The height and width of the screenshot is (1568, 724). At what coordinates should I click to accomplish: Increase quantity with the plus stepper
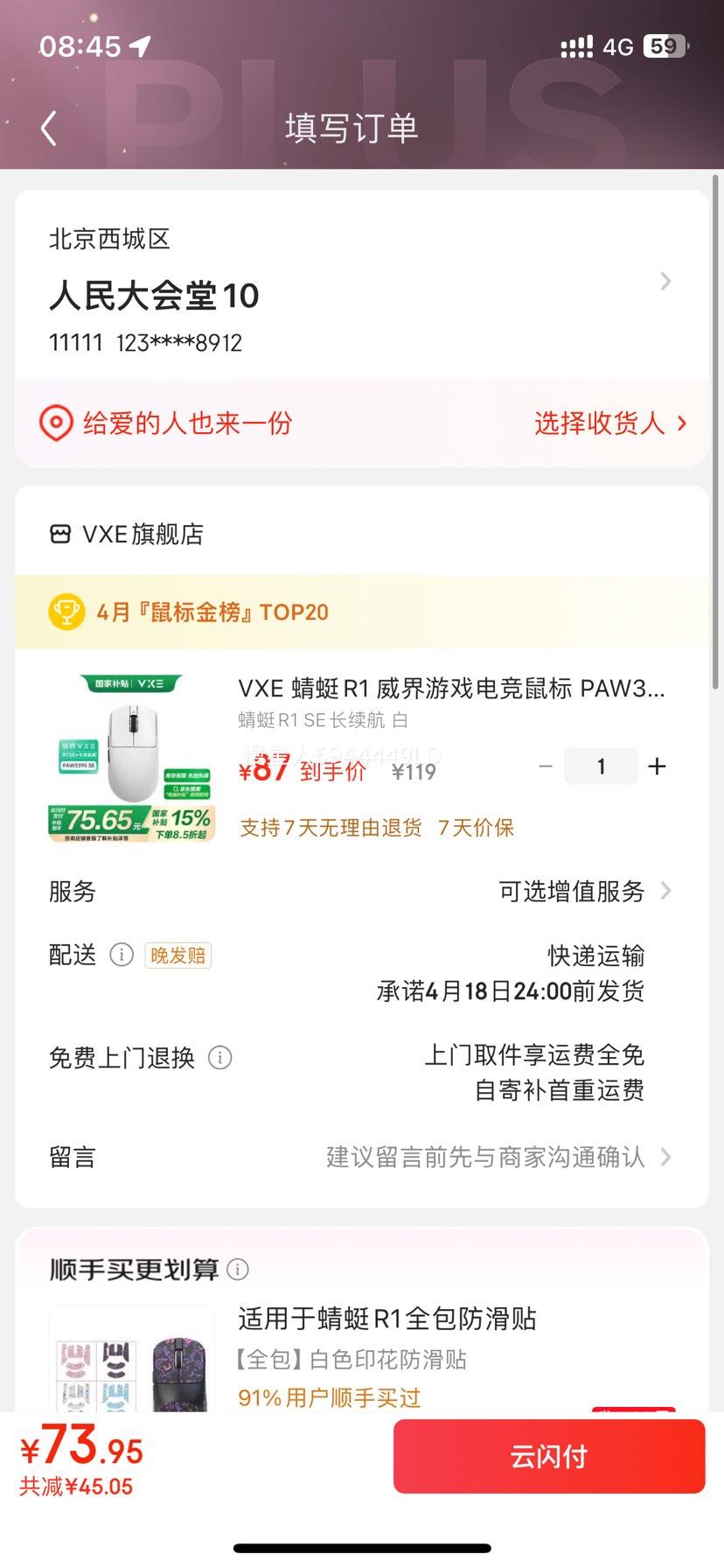coord(657,766)
